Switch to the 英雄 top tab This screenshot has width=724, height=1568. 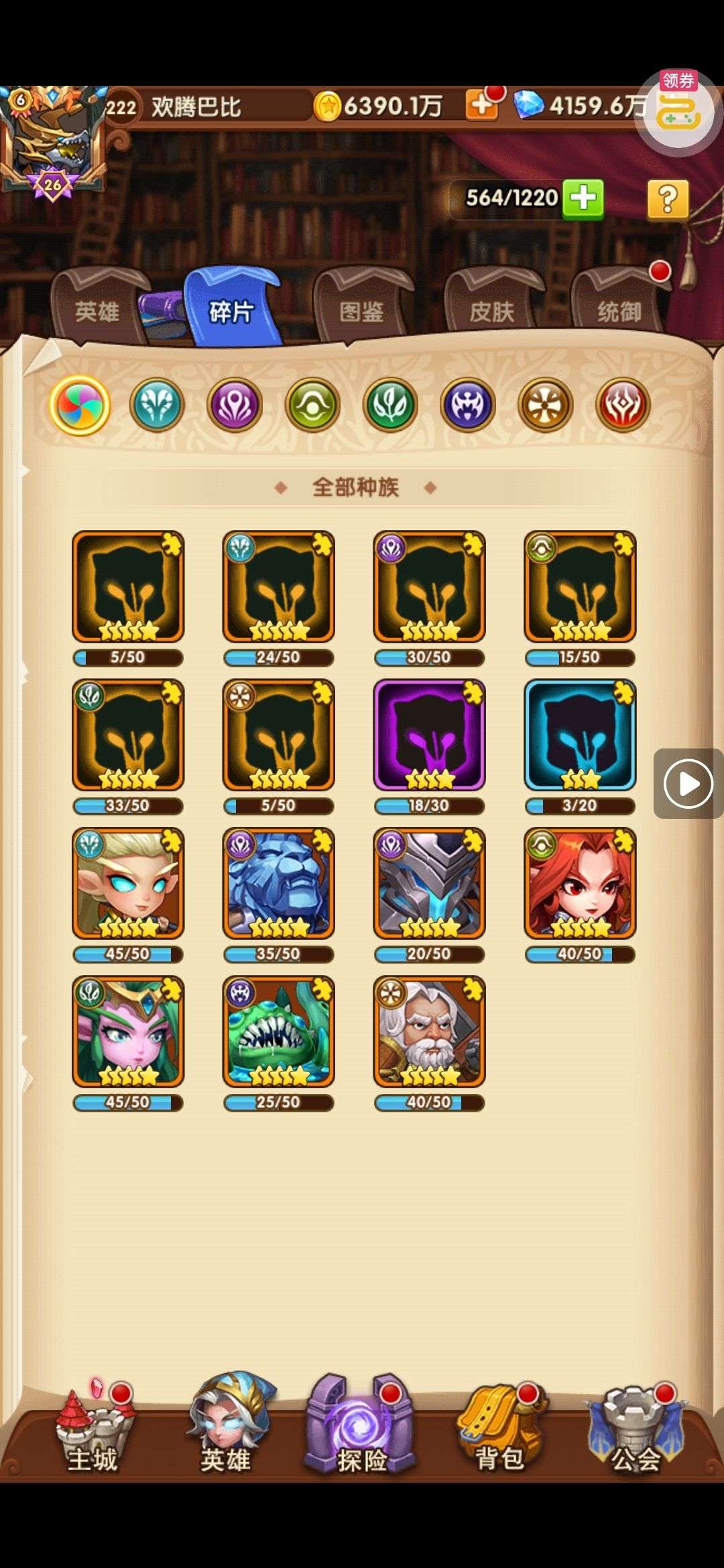(97, 311)
